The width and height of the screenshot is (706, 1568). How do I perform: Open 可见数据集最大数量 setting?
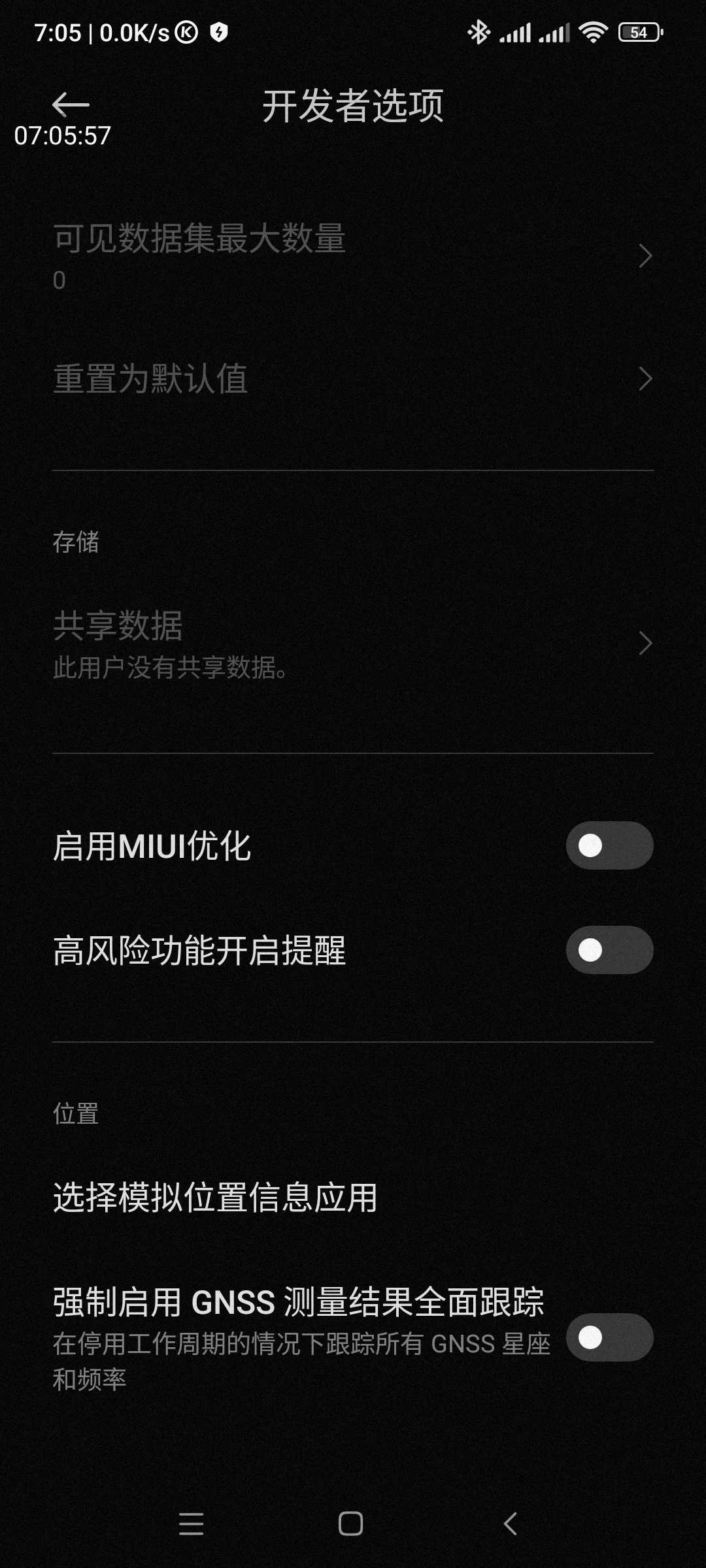click(353, 256)
